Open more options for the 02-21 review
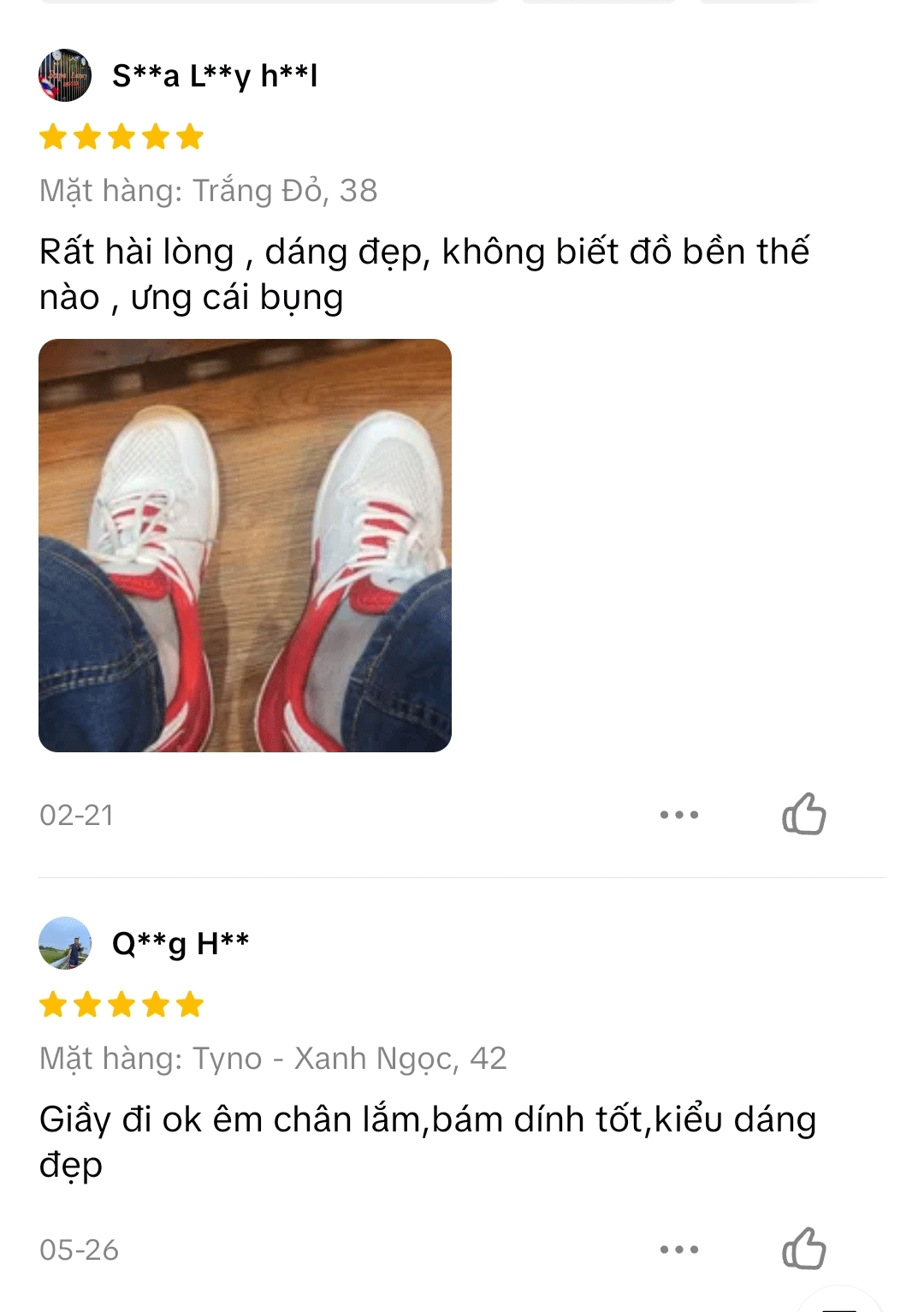 click(679, 815)
